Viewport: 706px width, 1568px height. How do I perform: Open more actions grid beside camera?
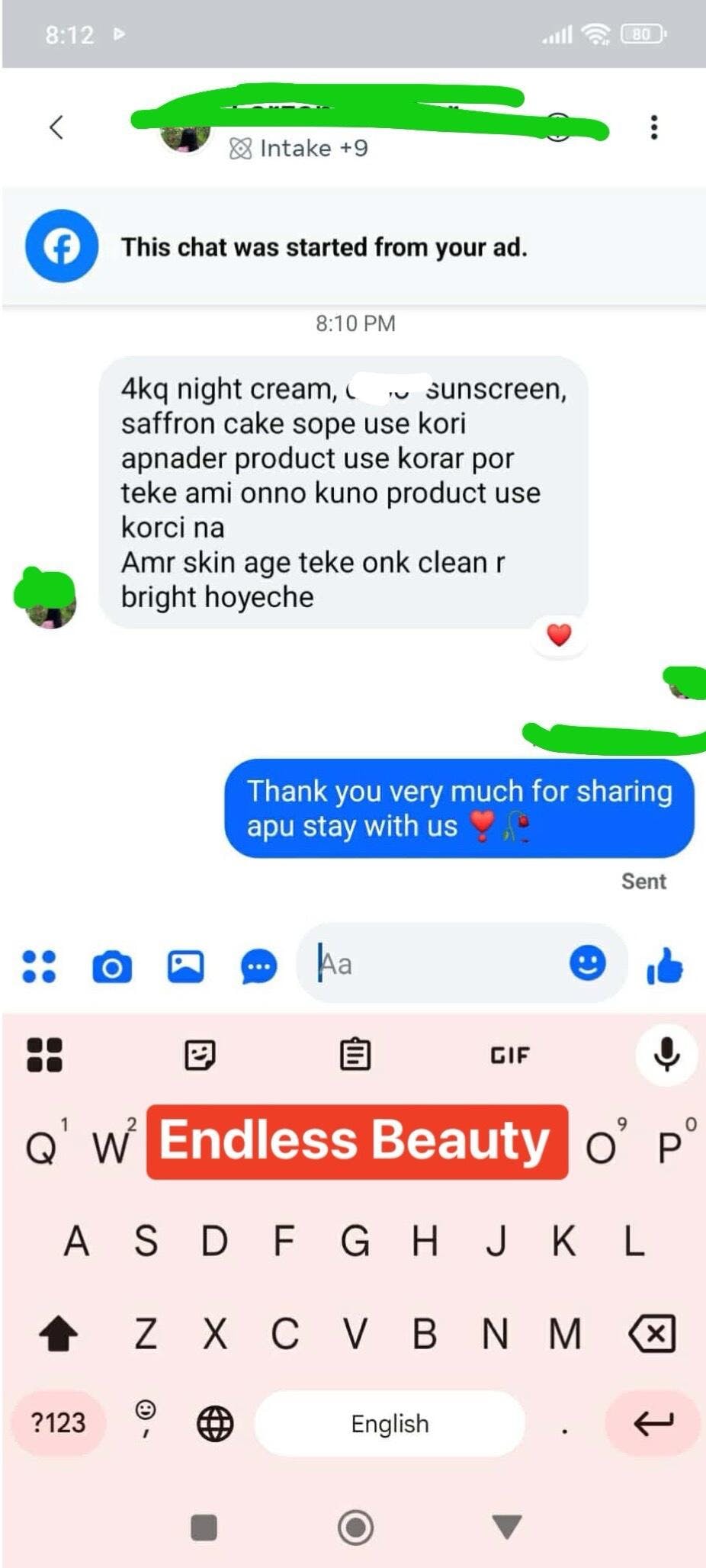39,966
